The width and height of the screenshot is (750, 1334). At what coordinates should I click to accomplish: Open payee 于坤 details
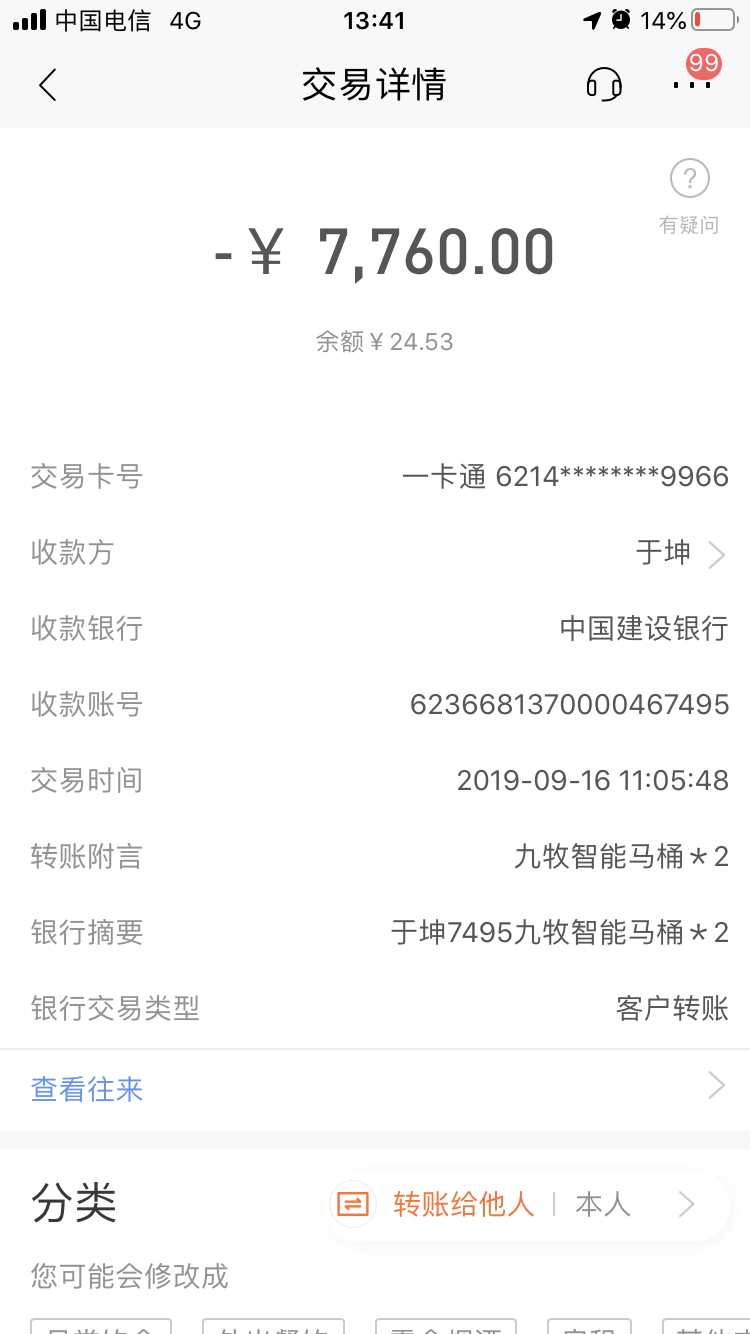click(x=678, y=553)
